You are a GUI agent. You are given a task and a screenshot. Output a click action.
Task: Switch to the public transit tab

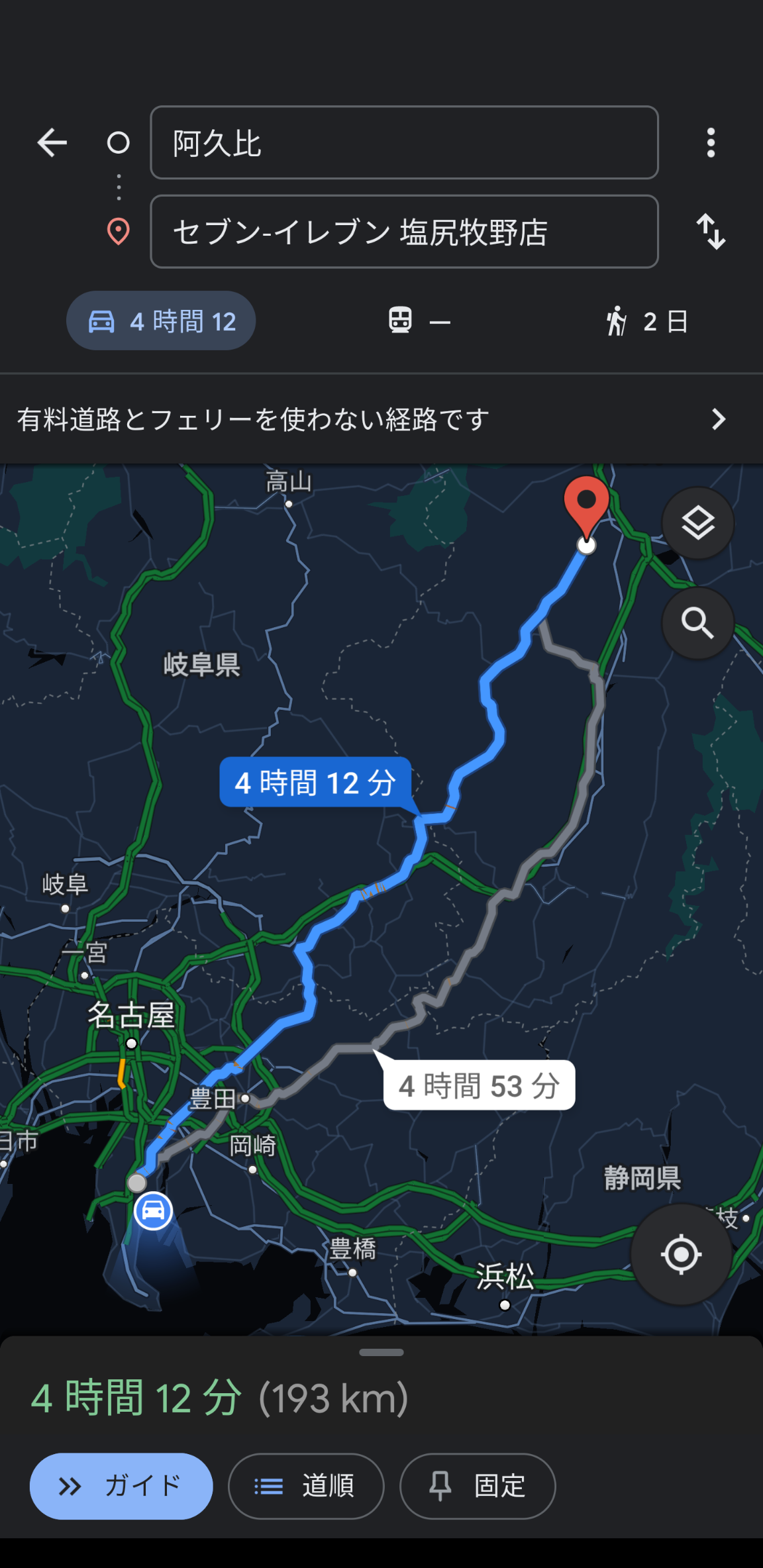coord(419,321)
